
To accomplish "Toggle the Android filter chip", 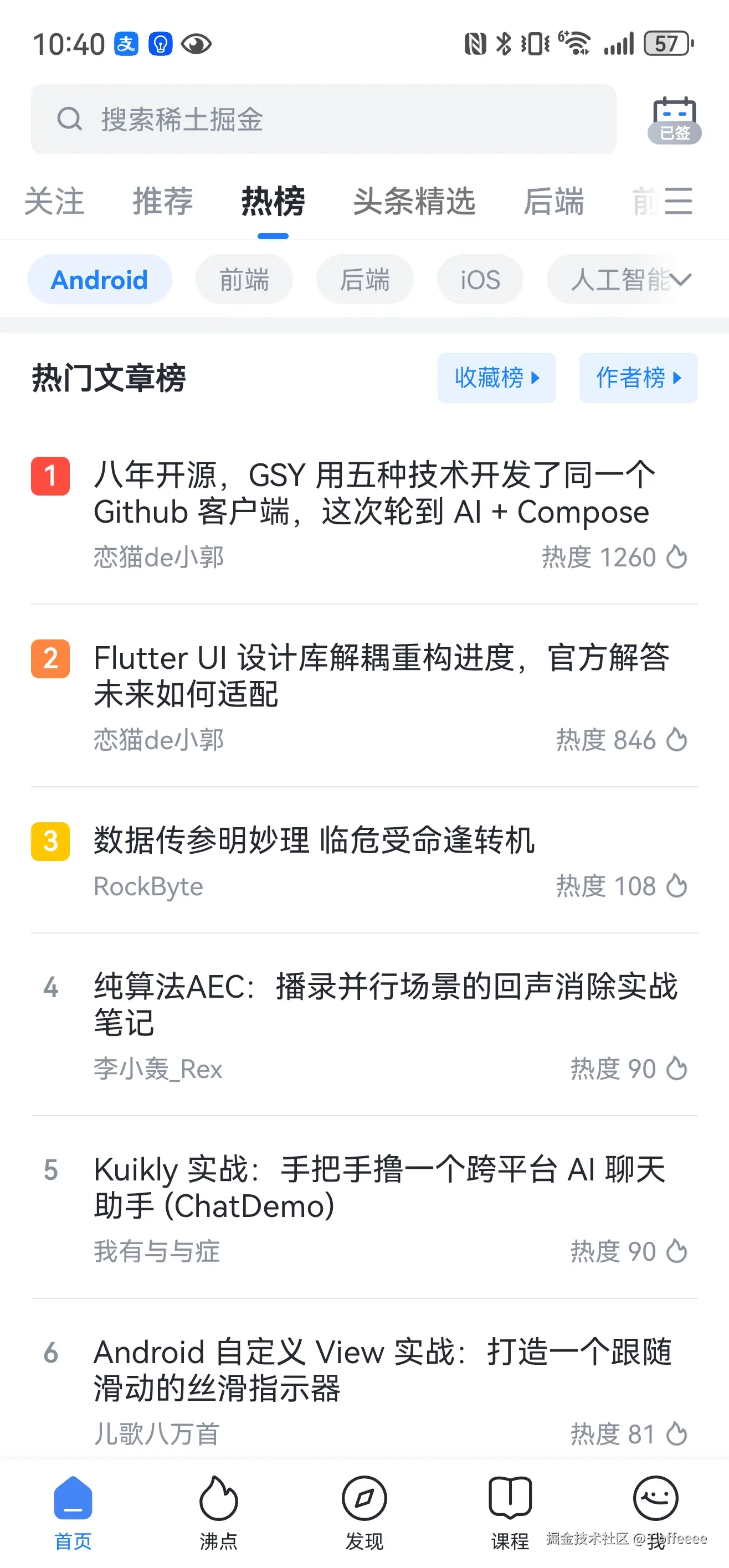I will (x=99, y=279).
